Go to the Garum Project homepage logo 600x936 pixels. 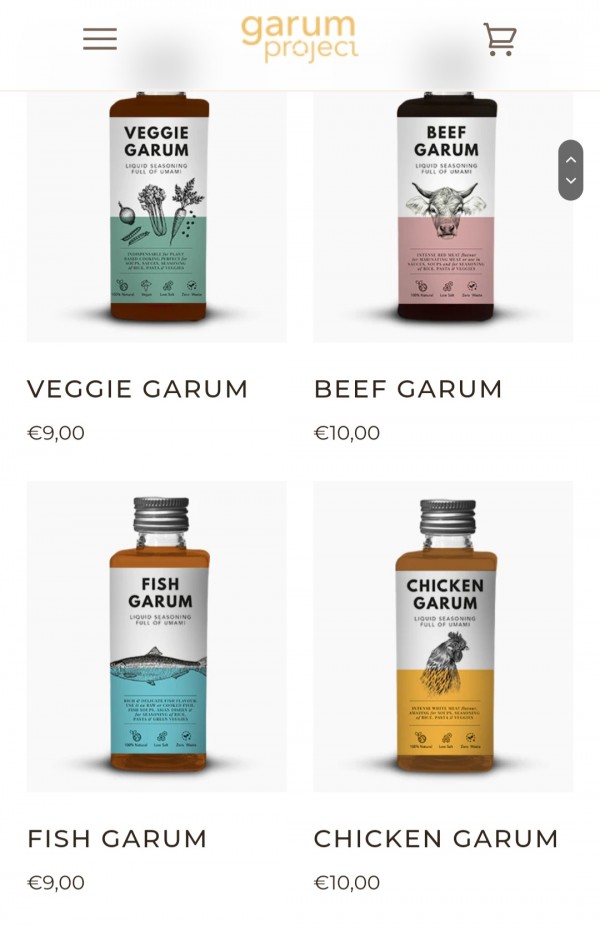click(299, 38)
